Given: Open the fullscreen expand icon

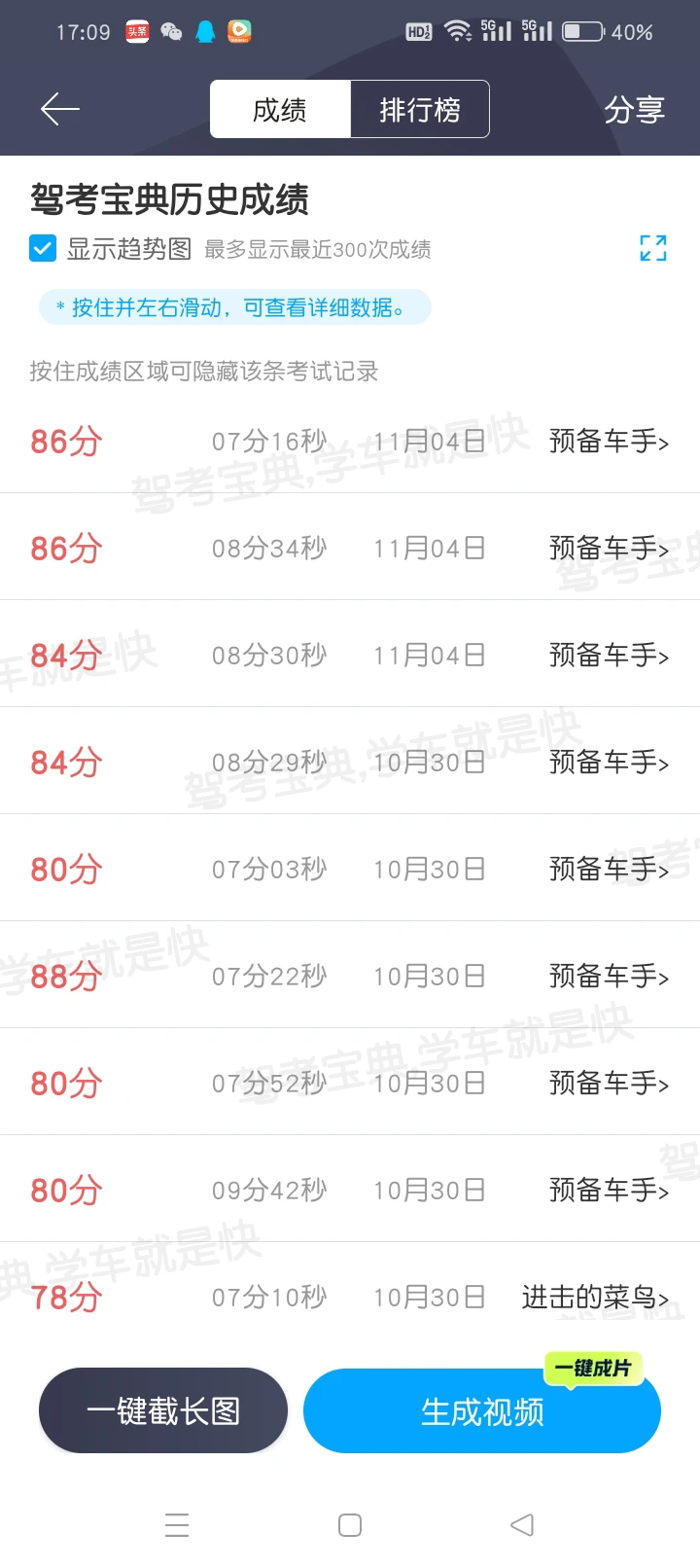Looking at the screenshot, I should (x=652, y=248).
